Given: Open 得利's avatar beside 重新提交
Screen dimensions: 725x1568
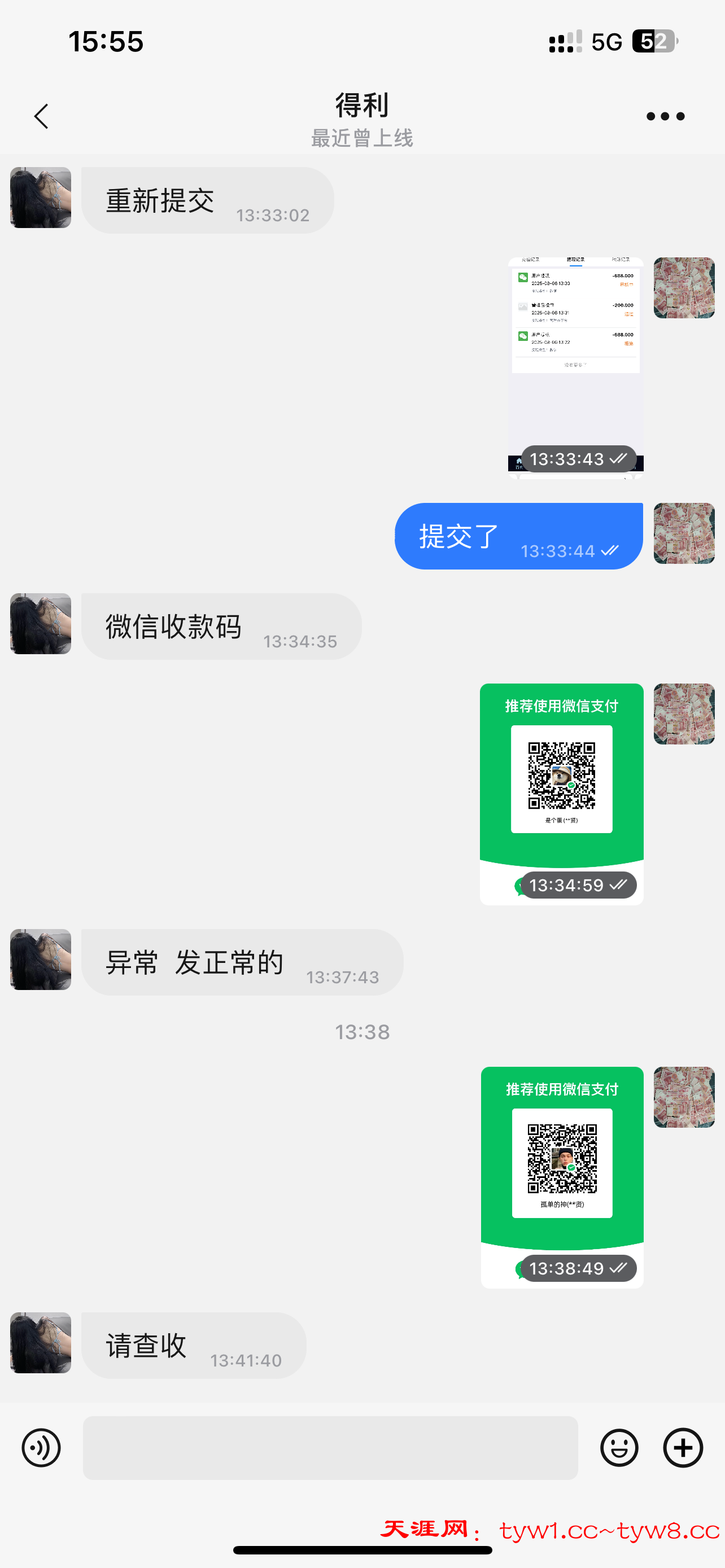Looking at the screenshot, I should pos(41,198).
